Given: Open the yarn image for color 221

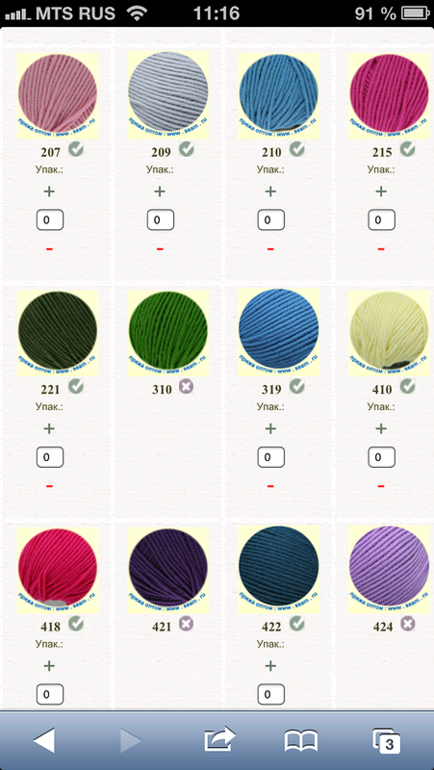Looking at the screenshot, I should pos(58,333).
